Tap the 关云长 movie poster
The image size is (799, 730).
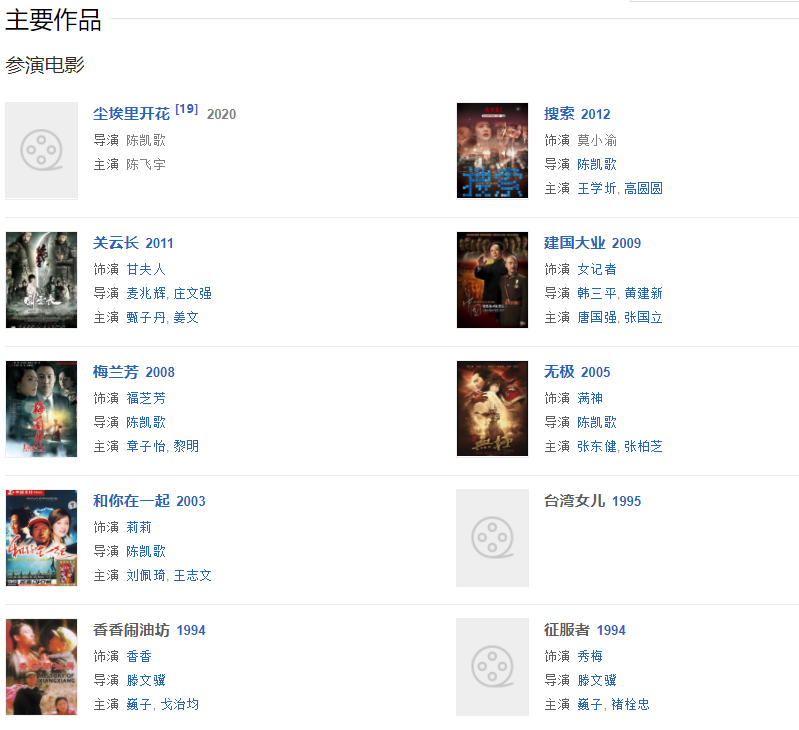tap(41, 280)
